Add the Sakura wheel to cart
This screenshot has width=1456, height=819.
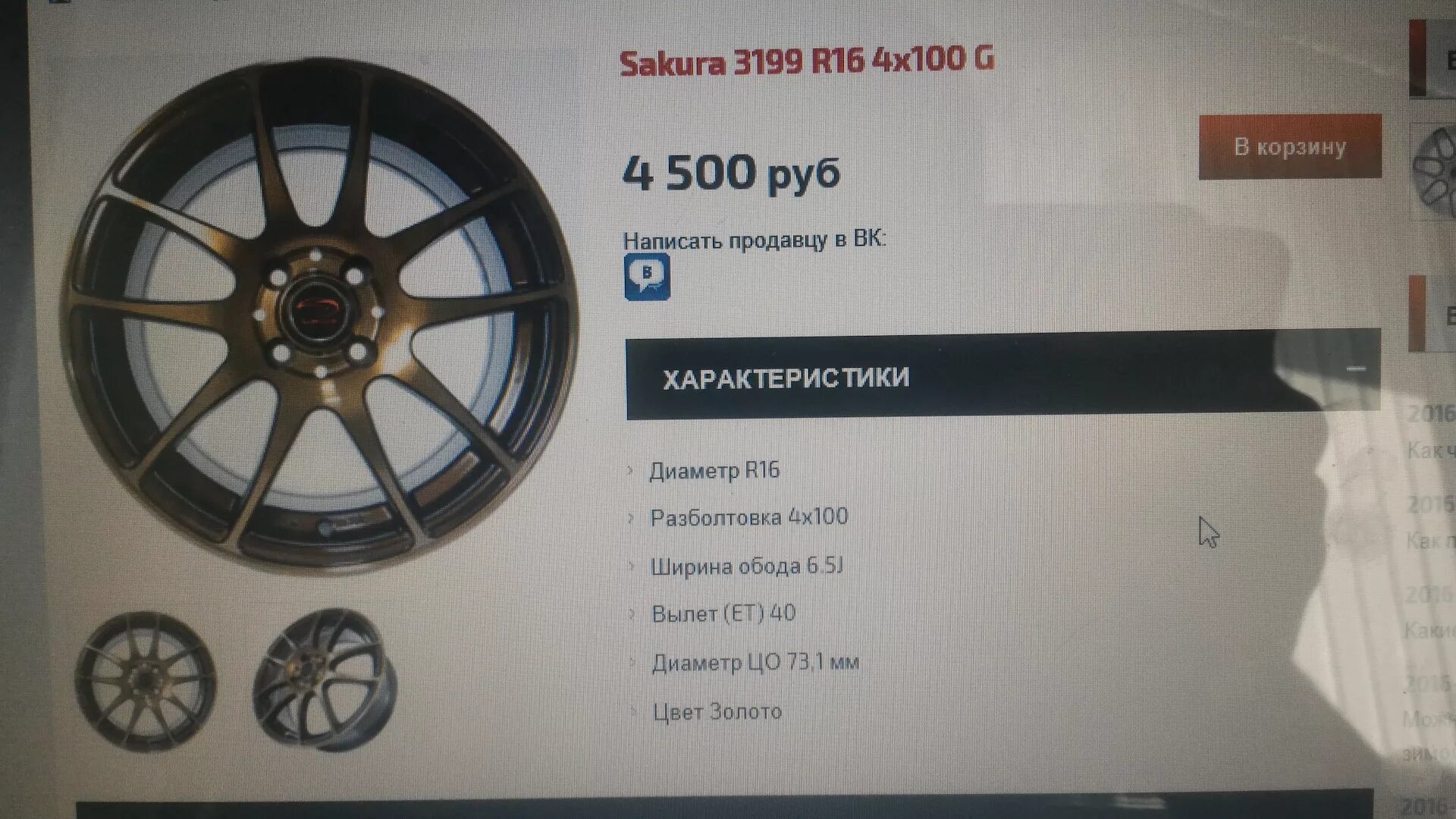pos(1289,147)
